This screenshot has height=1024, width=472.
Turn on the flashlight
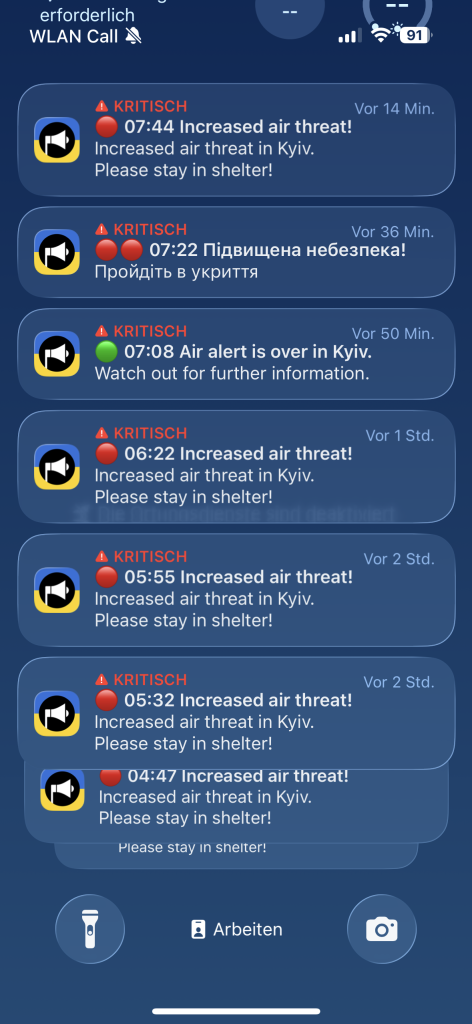(90, 929)
